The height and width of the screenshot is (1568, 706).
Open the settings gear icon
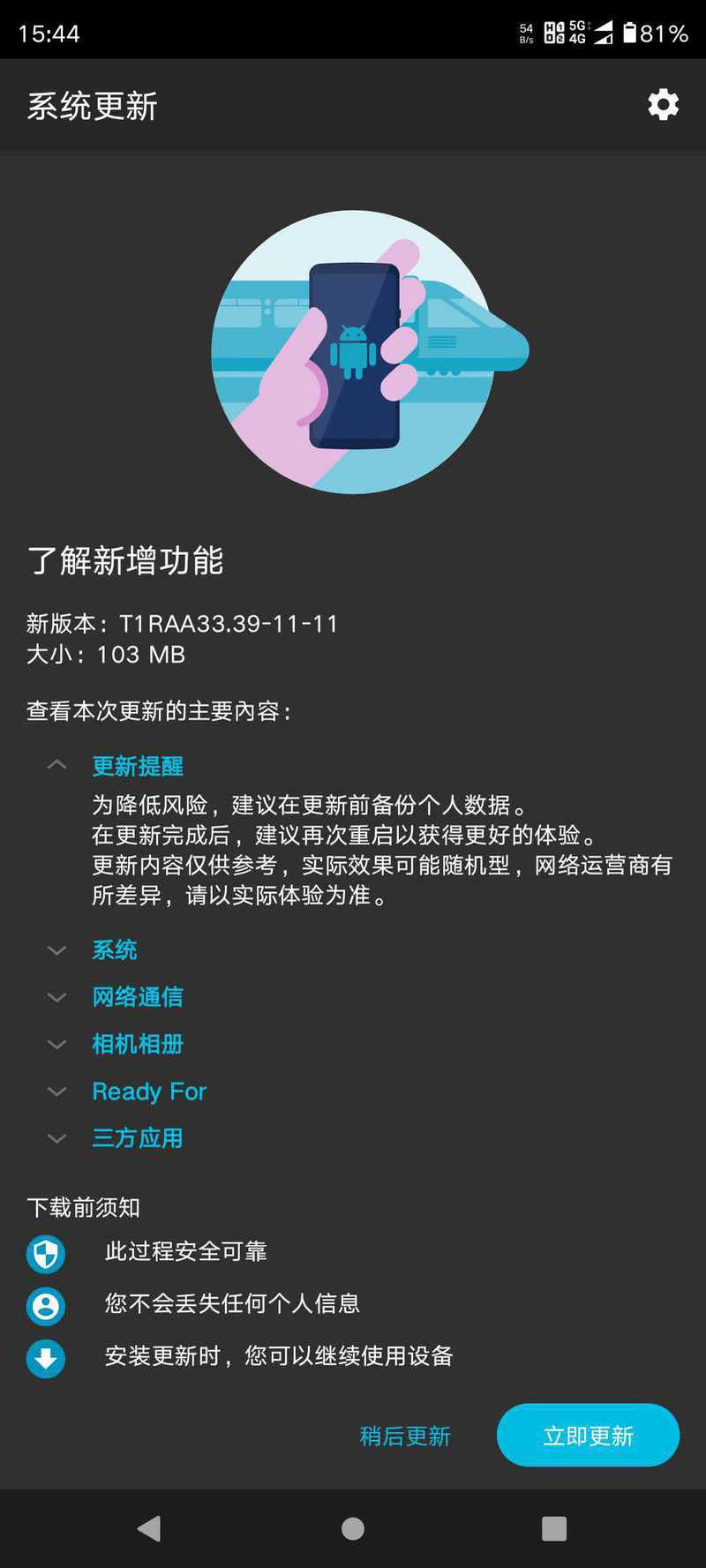tap(663, 105)
